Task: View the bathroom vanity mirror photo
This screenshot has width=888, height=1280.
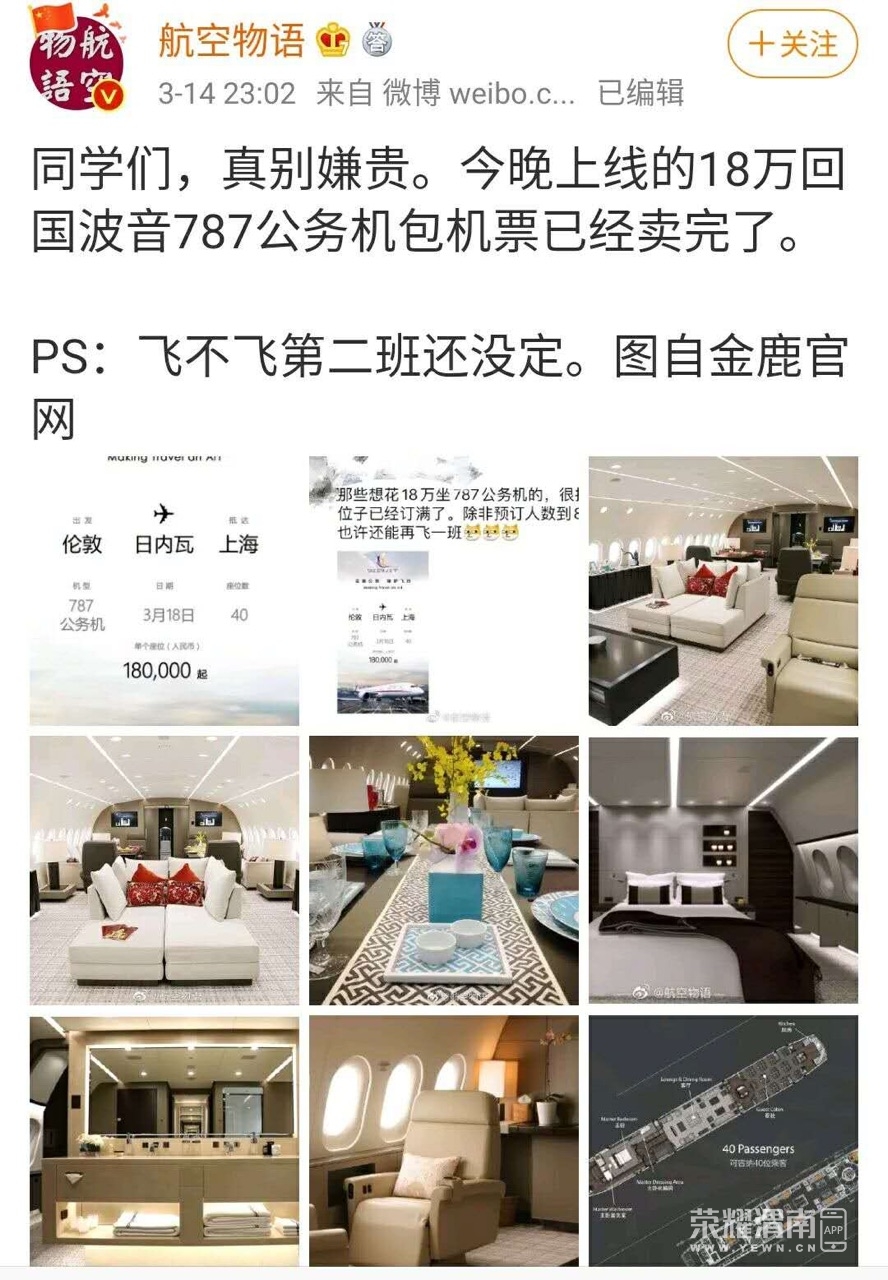Action: tap(164, 1141)
